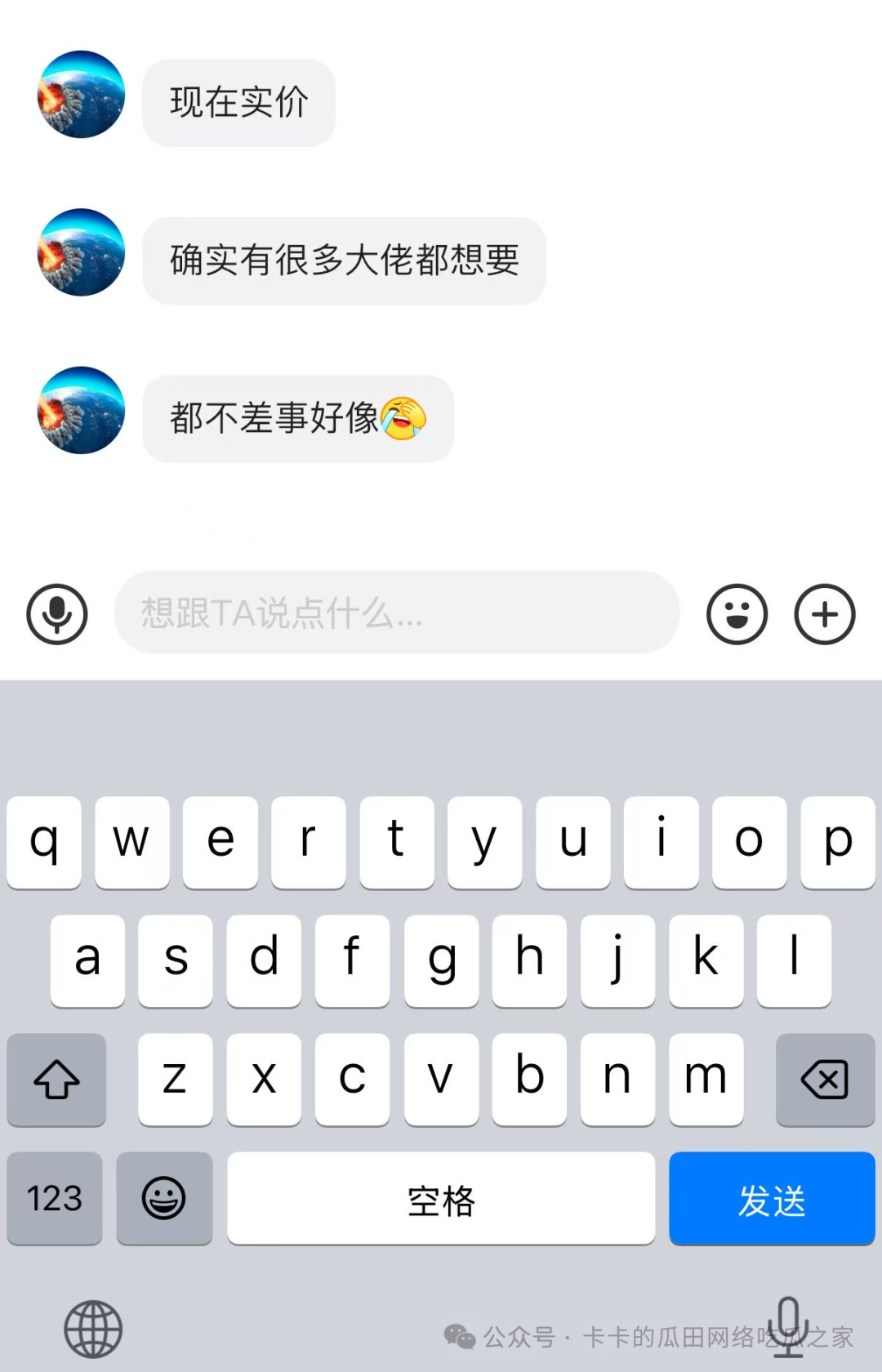
Task: Focus the 想跟TA说点什么 message field
Action: 396,612
